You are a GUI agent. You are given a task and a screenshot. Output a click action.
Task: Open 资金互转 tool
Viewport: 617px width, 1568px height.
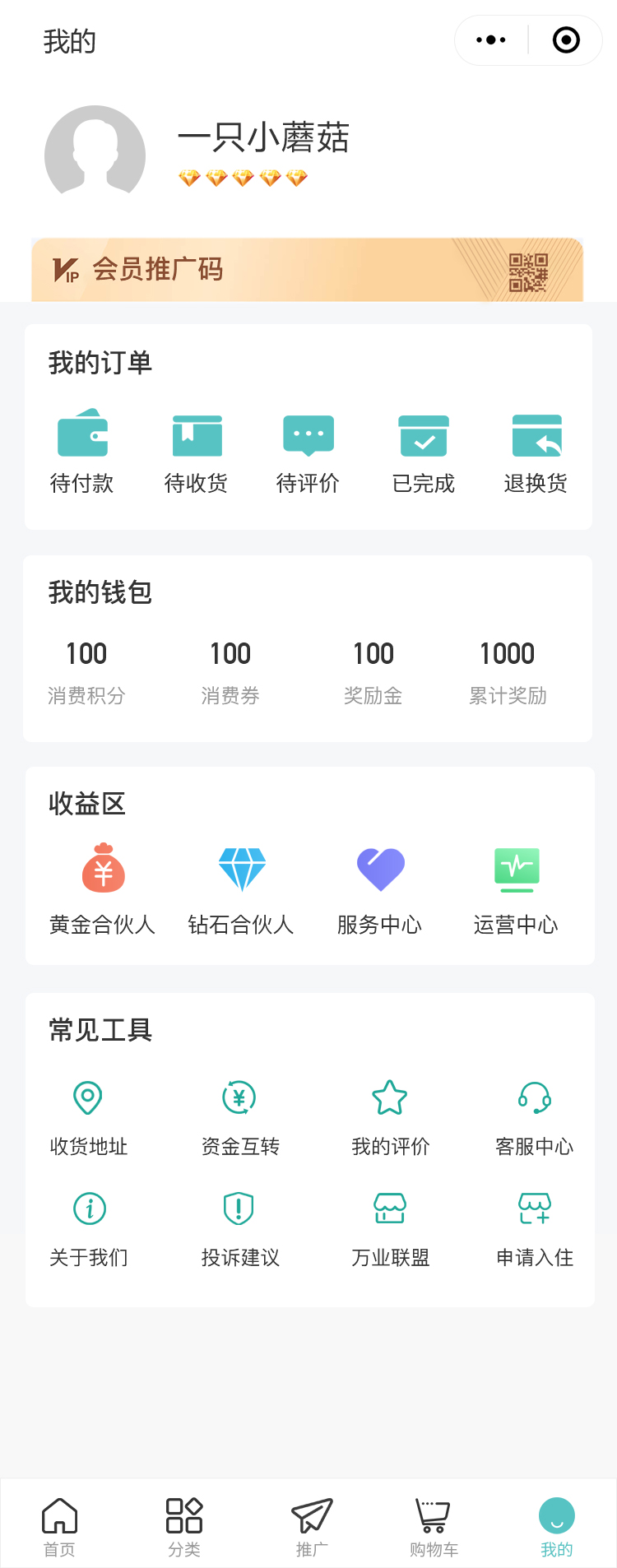240,1117
